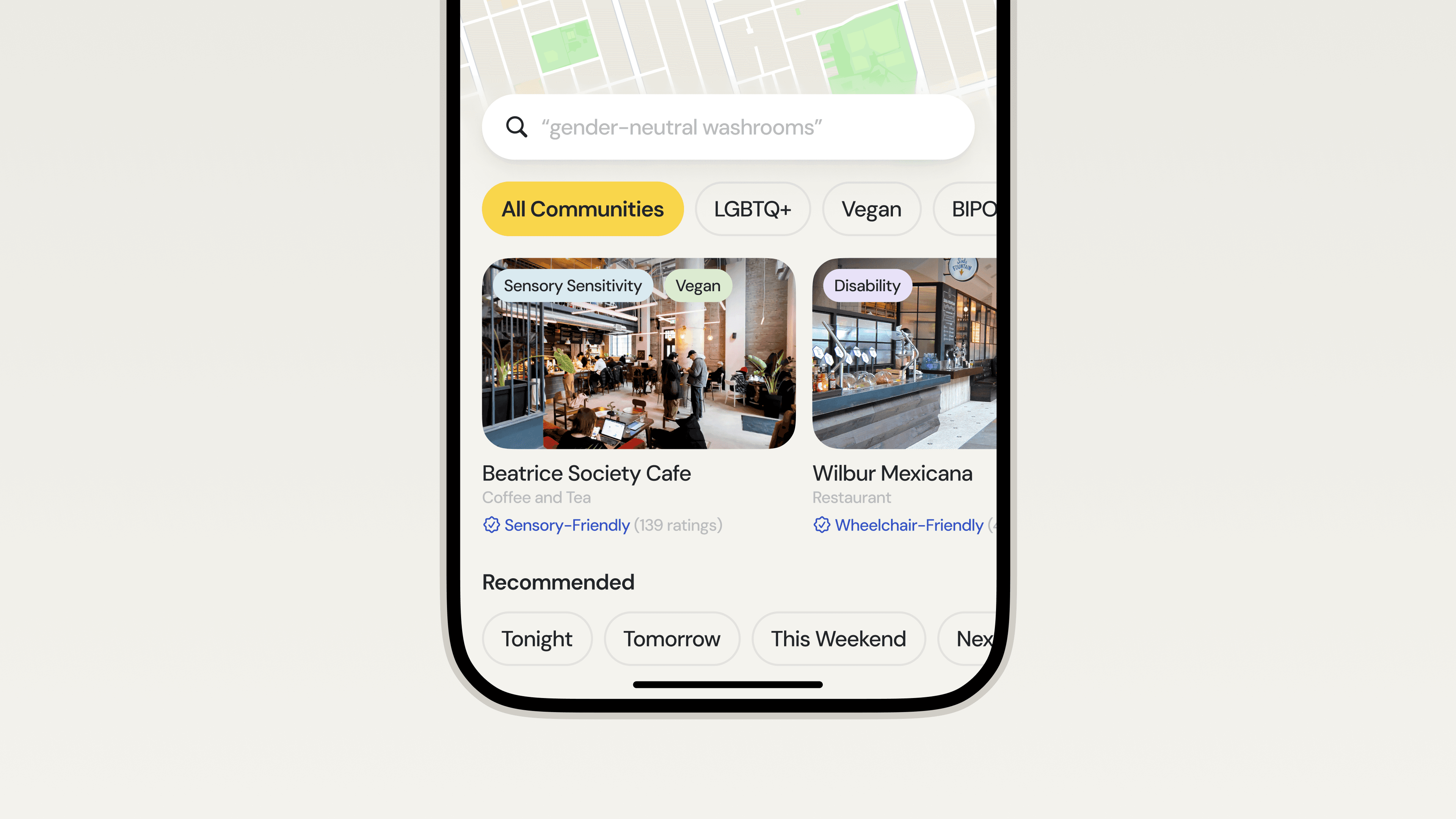Filter by the LGBTQ+ community chip
The image size is (1456, 819).
pyautogui.click(x=752, y=209)
